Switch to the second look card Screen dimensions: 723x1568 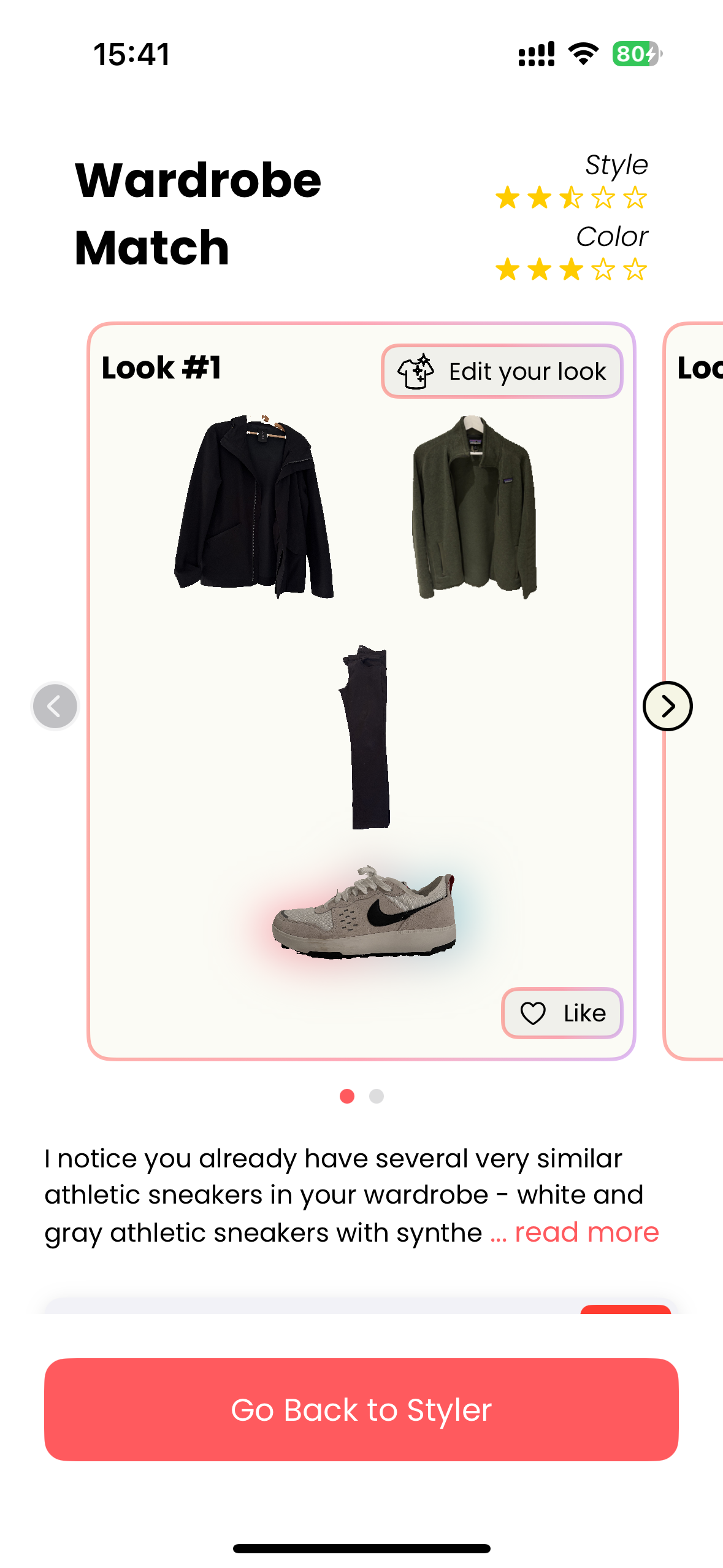(375, 1096)
